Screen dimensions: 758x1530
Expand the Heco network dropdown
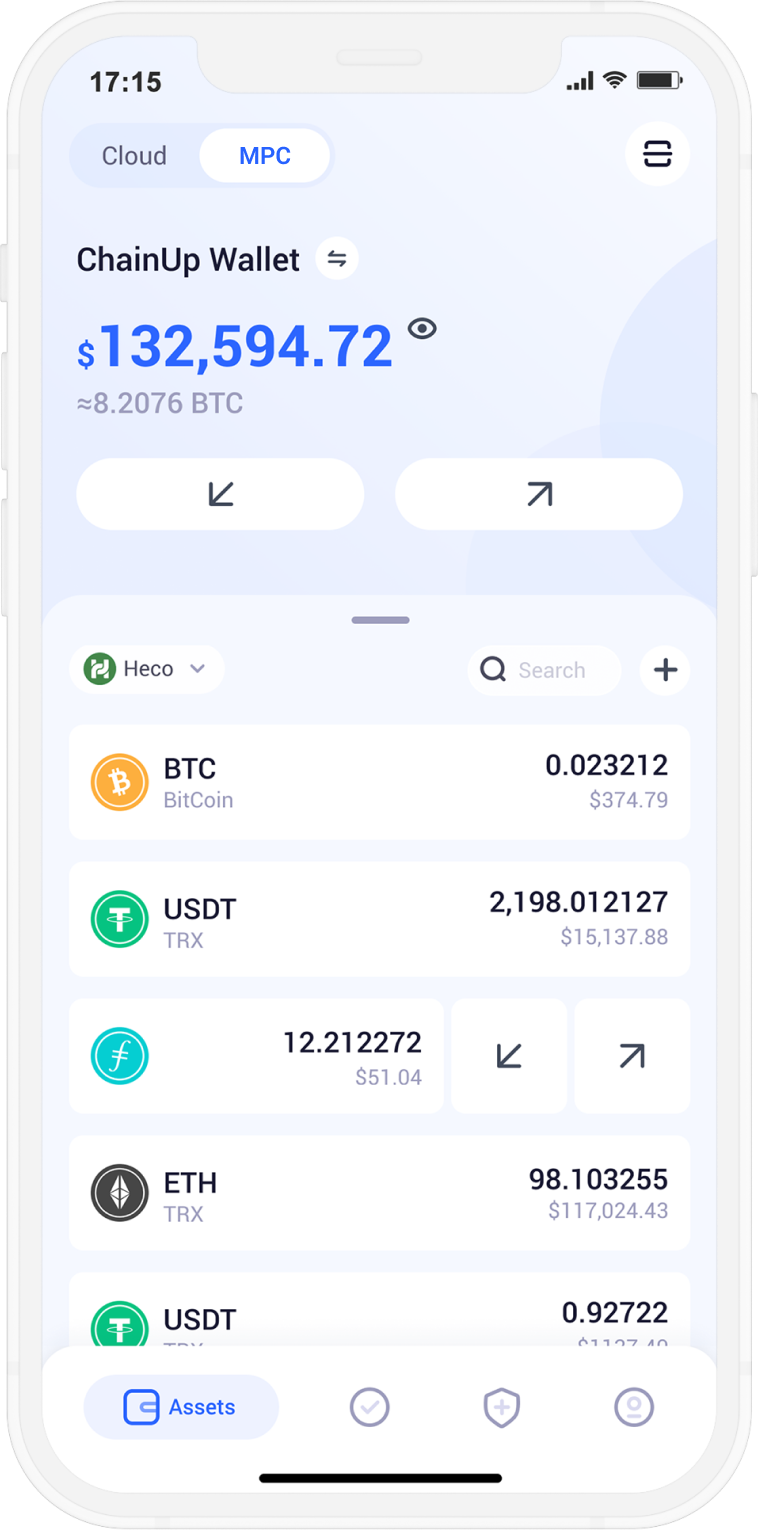[147, 669]
